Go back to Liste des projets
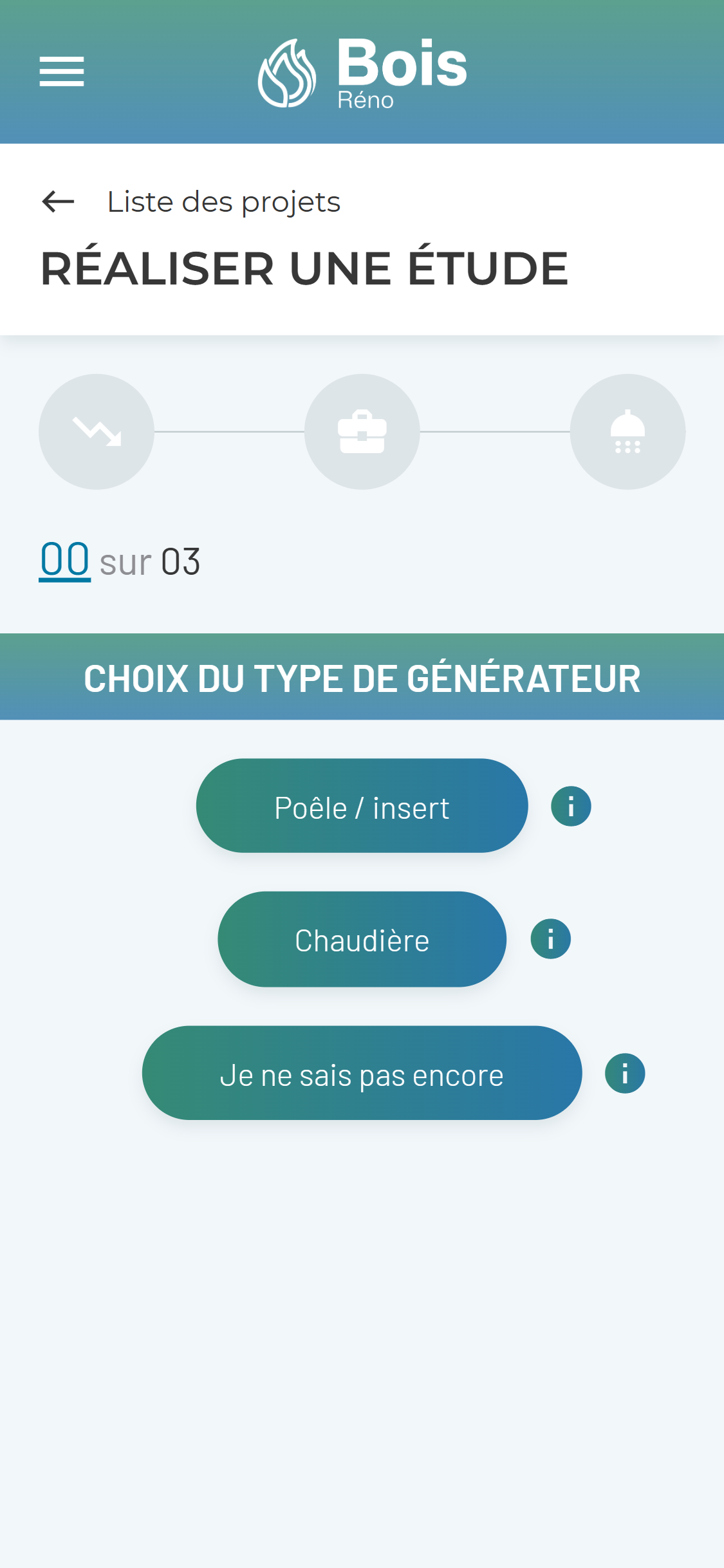724x1568 pixels. (x=59, y=201)
